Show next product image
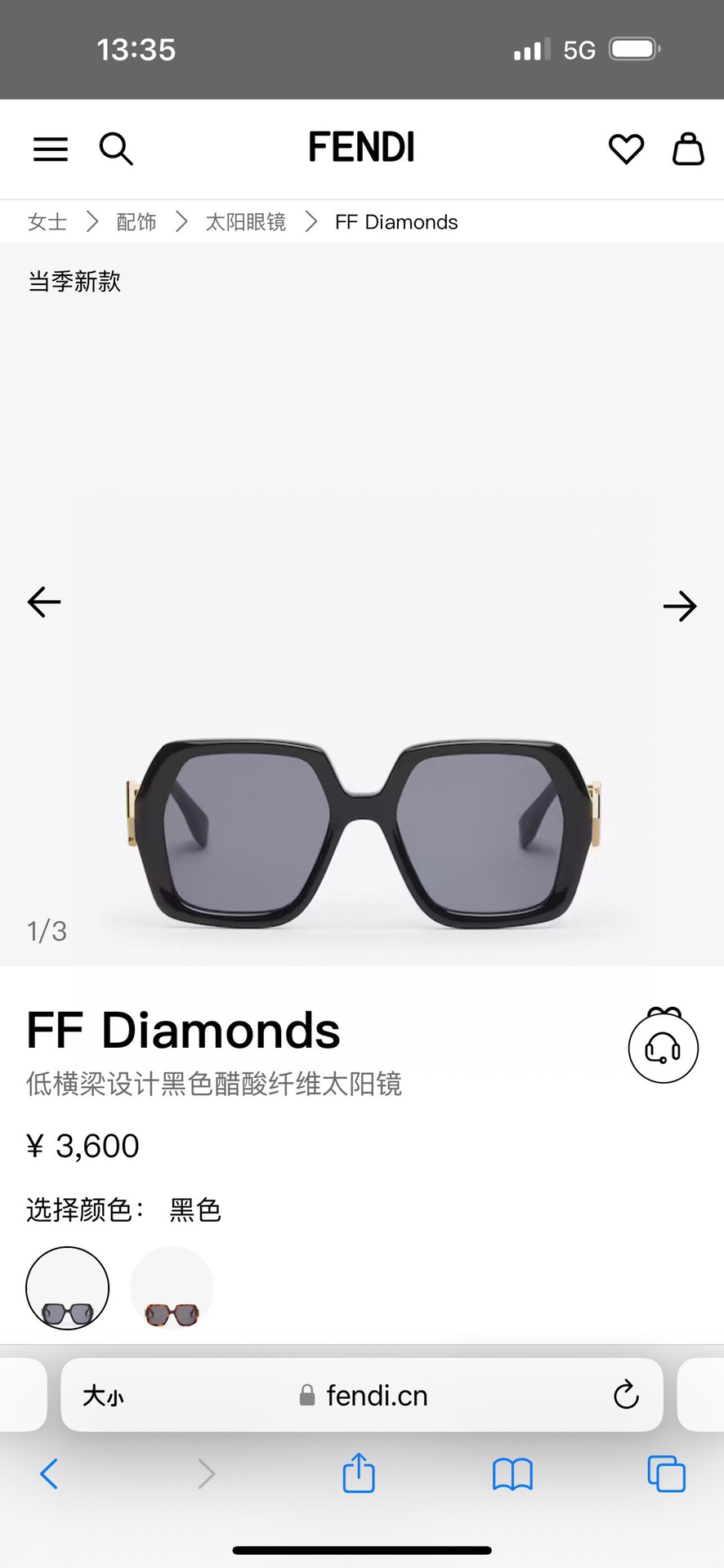Screen dimensions: 724x1568 tap(679, 606)
